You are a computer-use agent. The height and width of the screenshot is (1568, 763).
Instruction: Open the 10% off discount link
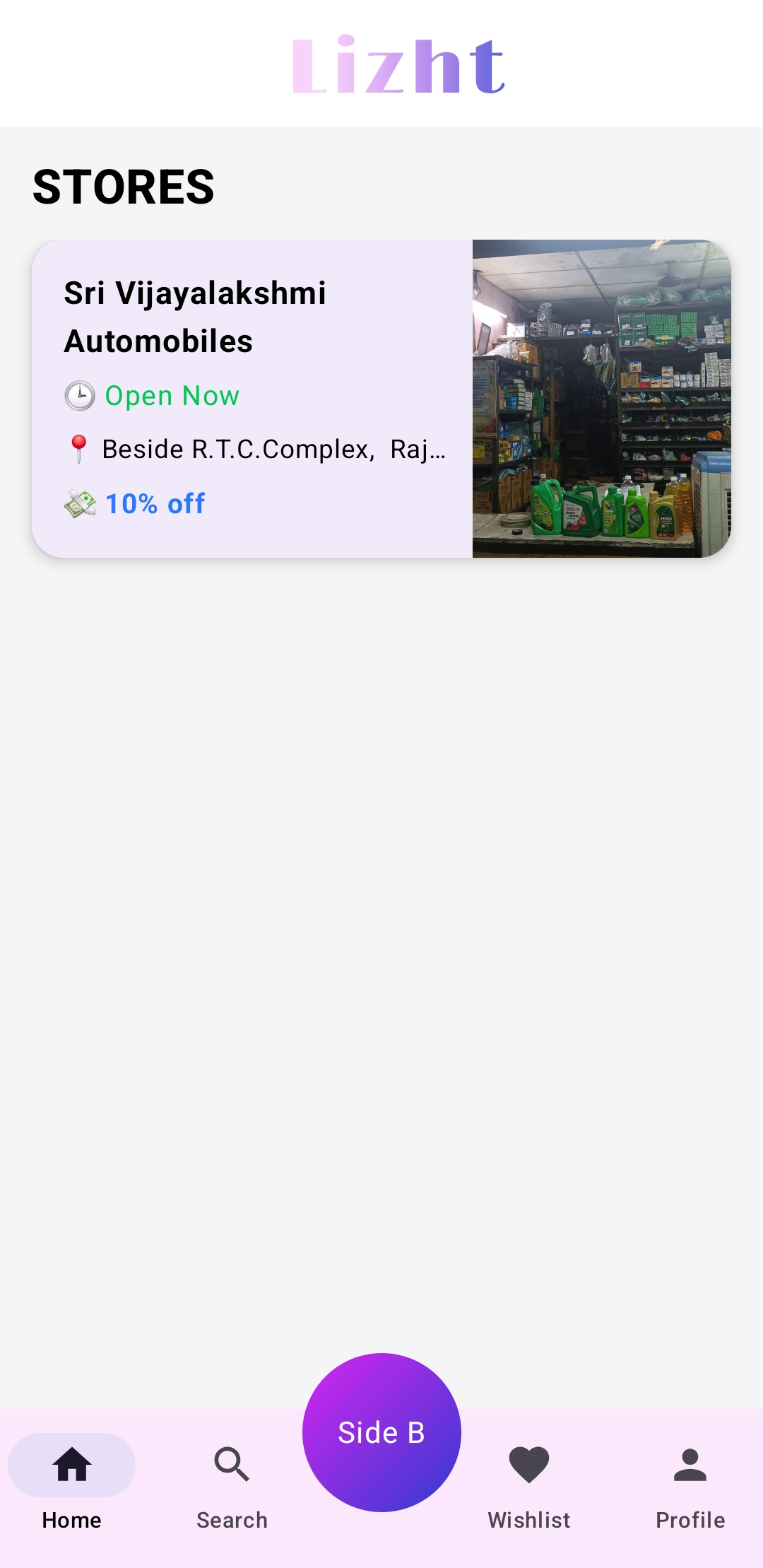click(154, 503)
